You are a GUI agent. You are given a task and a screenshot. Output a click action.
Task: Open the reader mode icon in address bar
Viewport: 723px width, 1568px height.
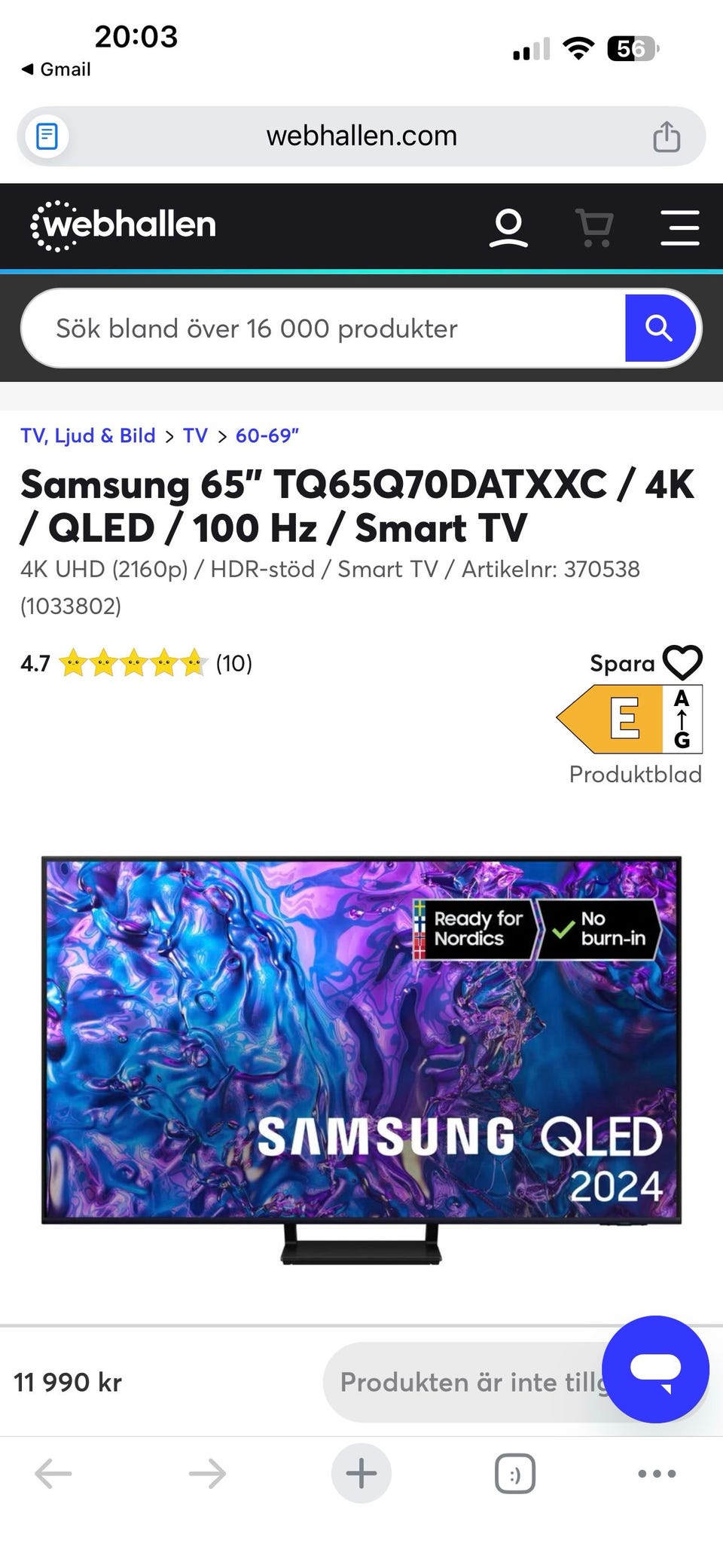47,136
